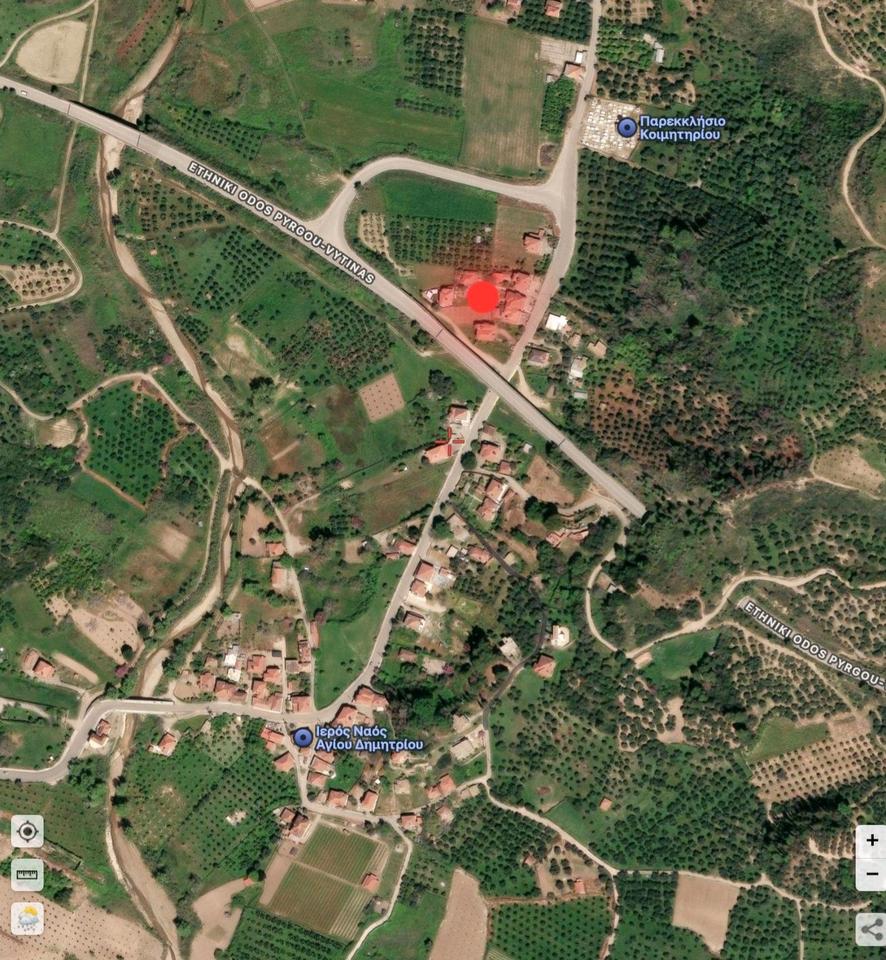This screenshot has width=886, height=960.
Task: Center map on my current location
Action: click(x=27, y=831)
